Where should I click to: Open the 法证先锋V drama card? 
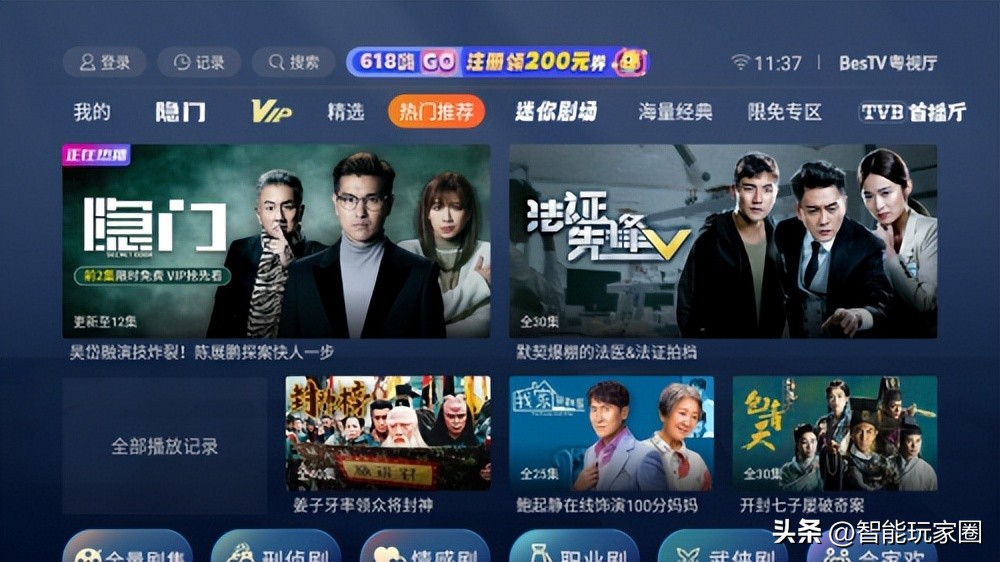tap(723, 241)
